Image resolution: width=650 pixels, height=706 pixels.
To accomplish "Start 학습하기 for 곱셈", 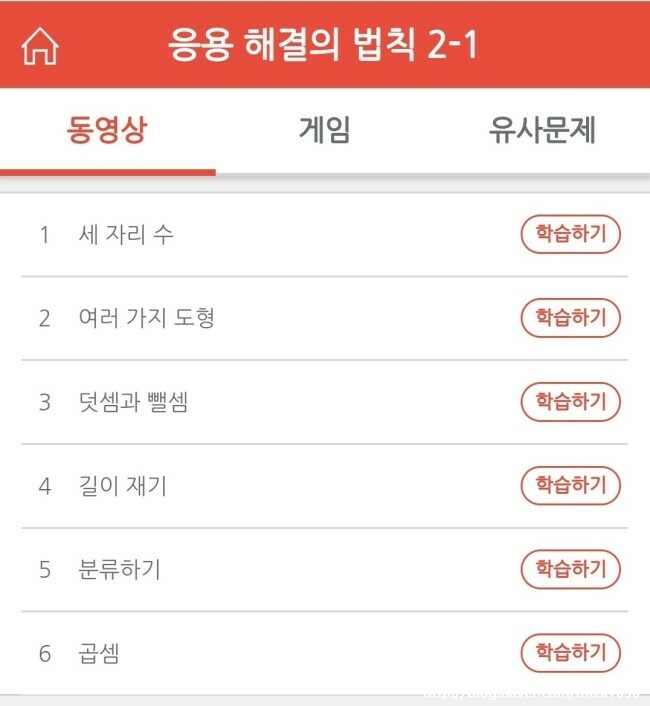I will point(570,653).
